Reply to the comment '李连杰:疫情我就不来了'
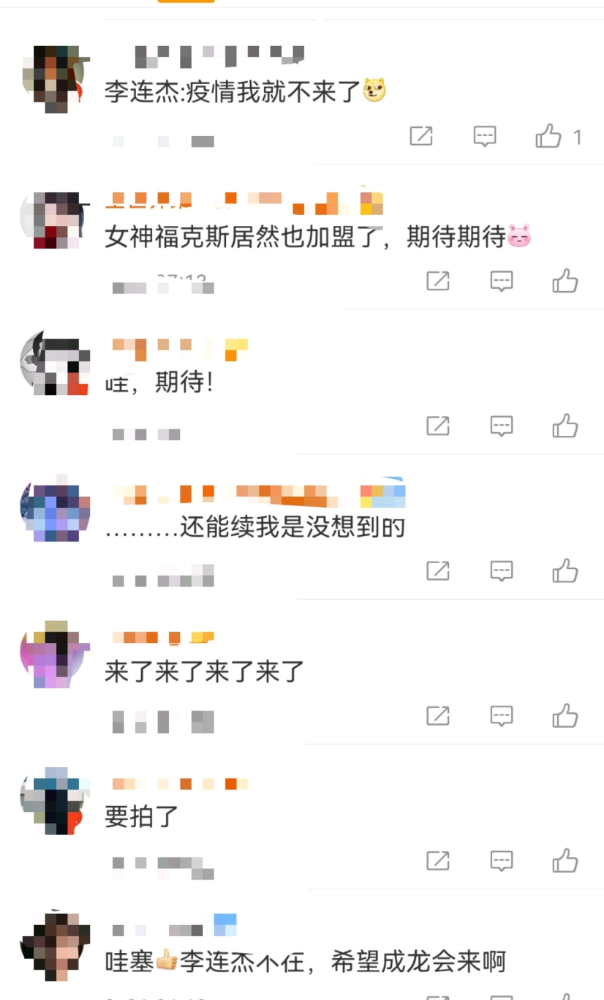The height and width of the screenshot is (1000, 604). coord(485,136)
